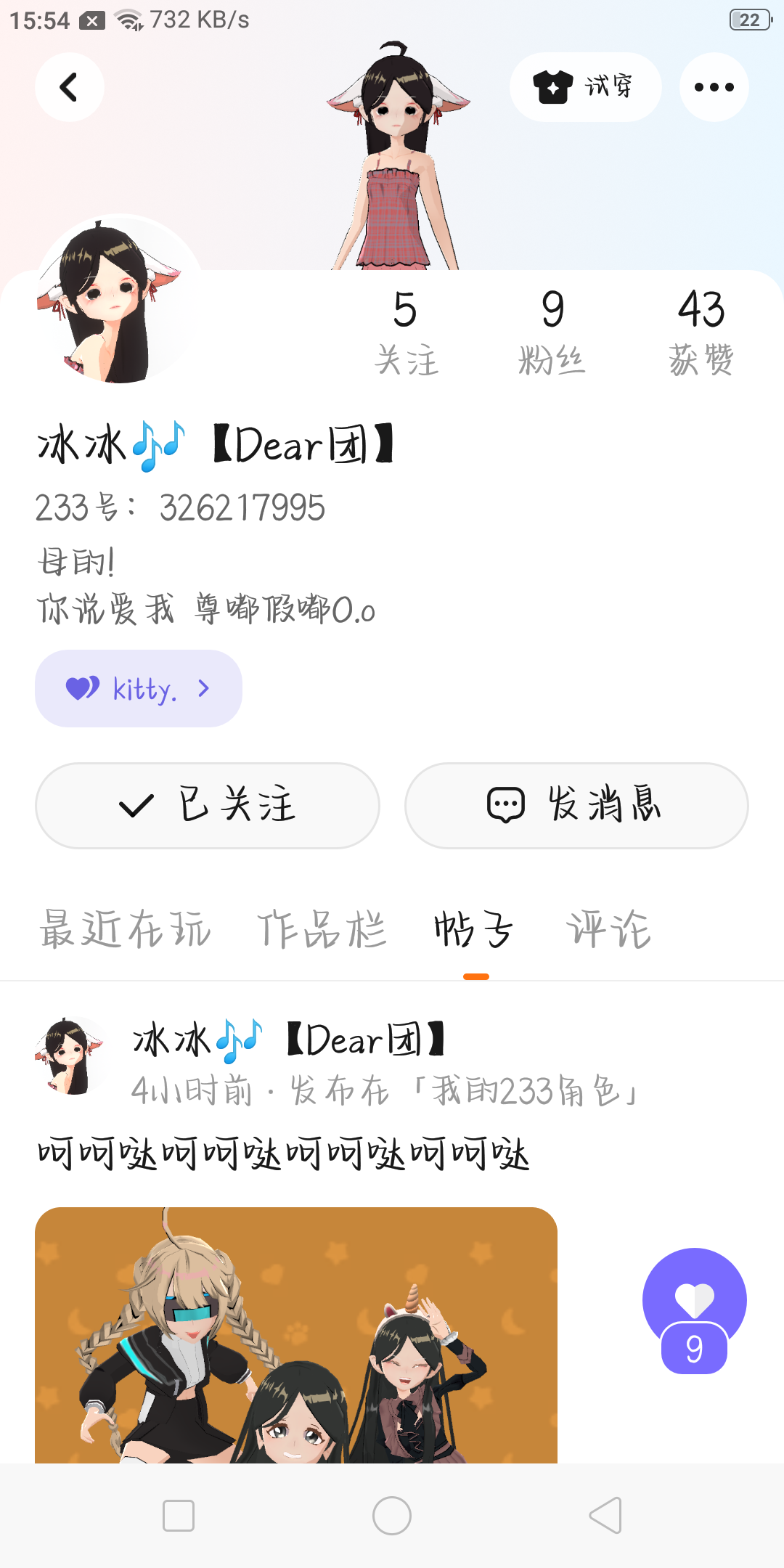Open the post image with three characters
Viewport: 784px width, 1568px height.
(x=295, y=1334)
